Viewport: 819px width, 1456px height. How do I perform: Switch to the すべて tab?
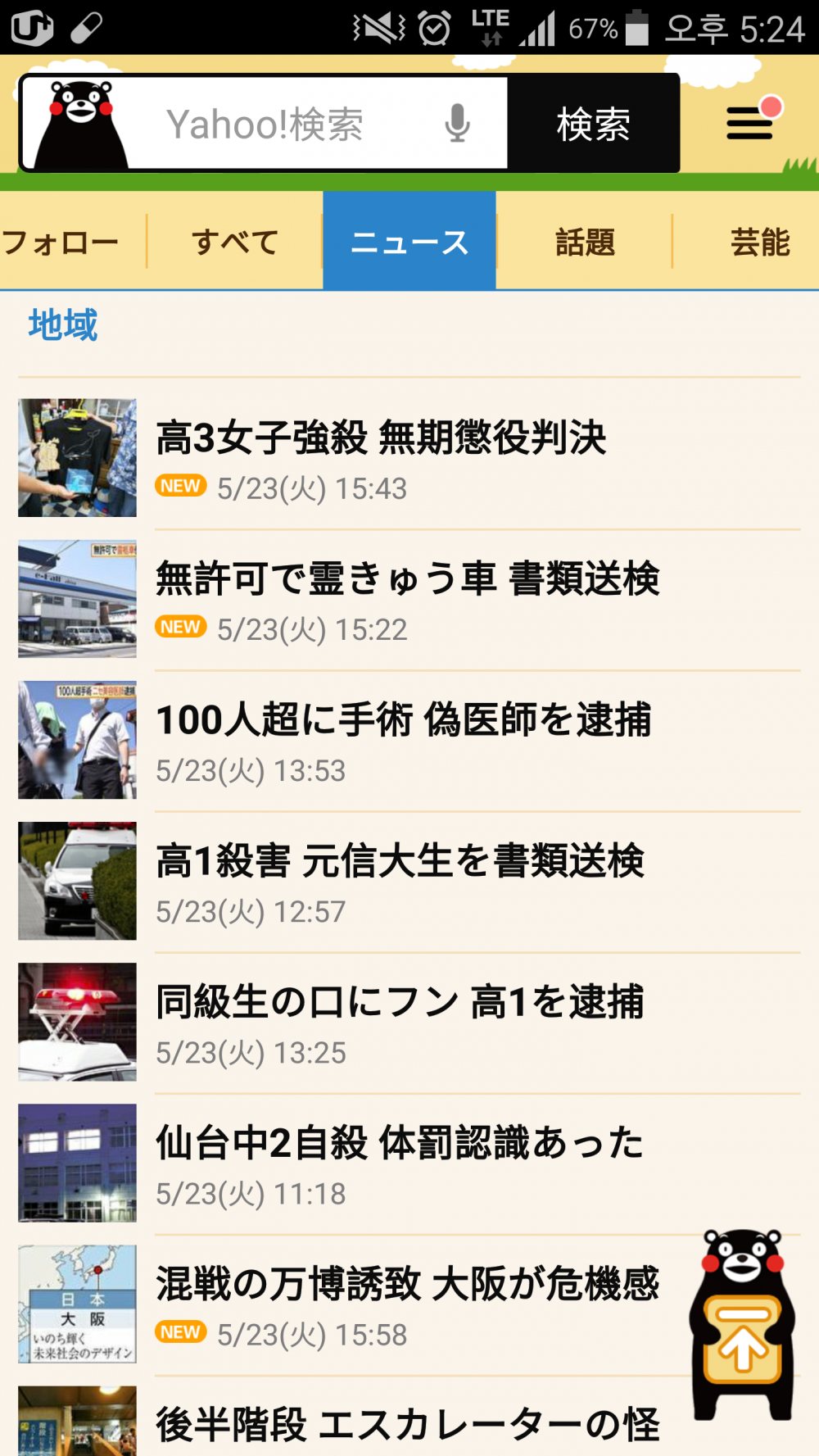[235, 242]
